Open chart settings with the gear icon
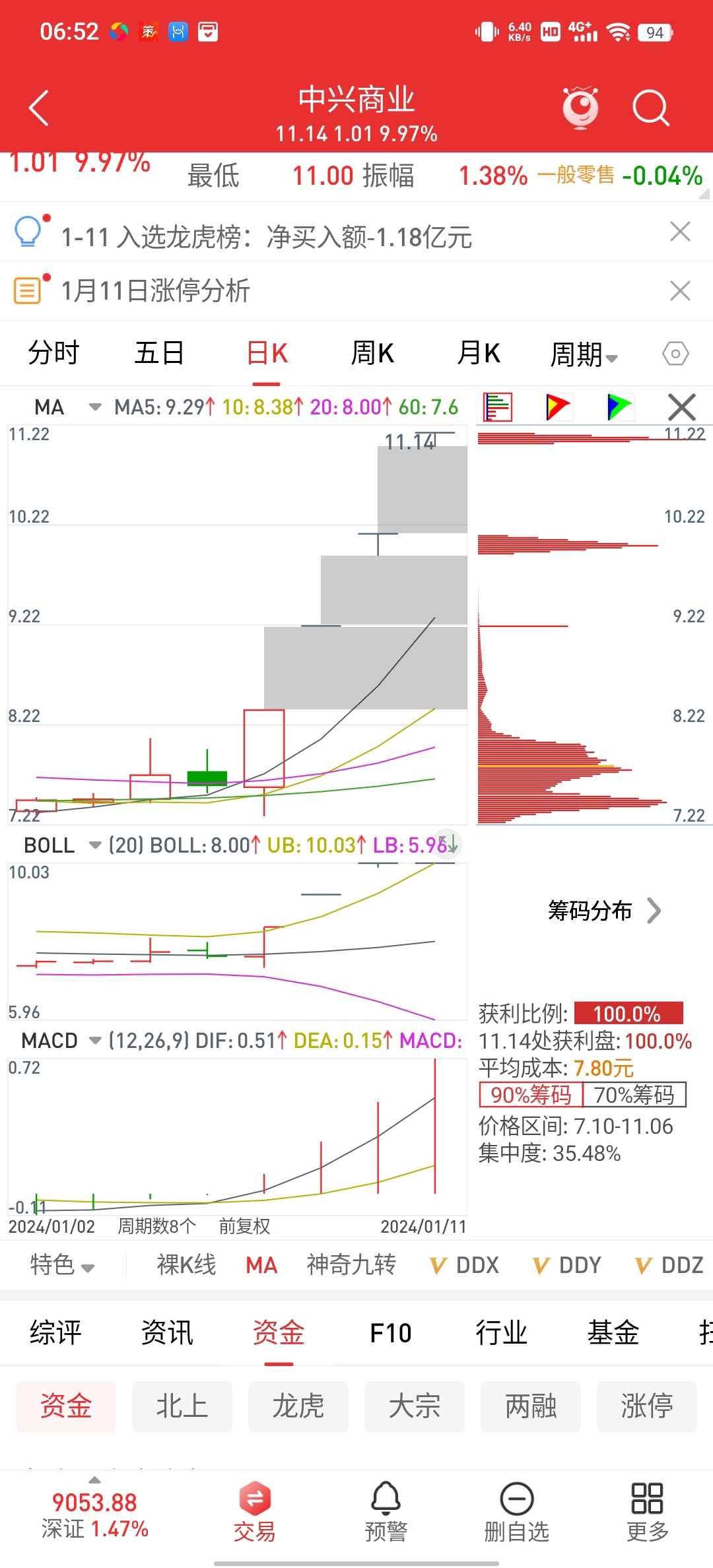This screenshot has height=1568, width=713. [x=675, y=354]
